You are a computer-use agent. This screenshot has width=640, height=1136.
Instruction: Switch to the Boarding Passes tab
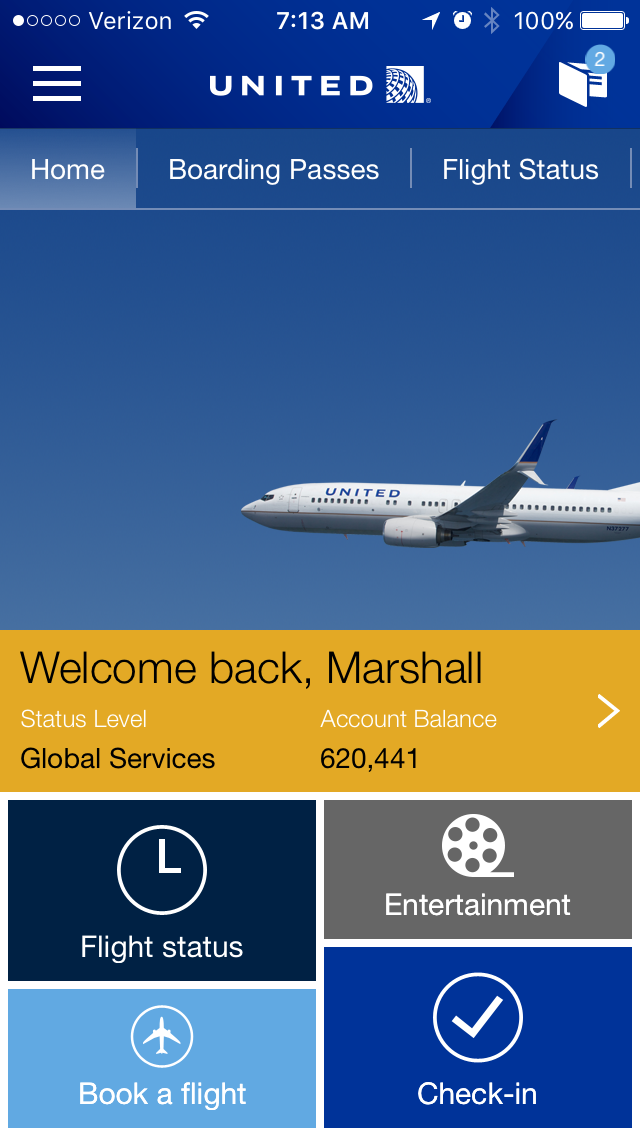273,169
